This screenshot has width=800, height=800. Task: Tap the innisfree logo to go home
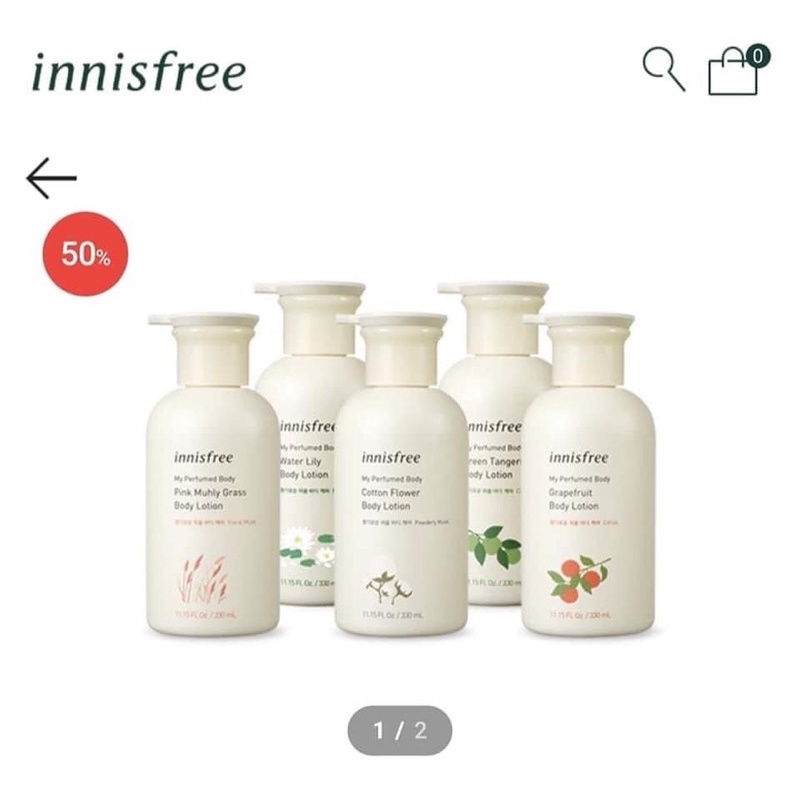(138, 73)
